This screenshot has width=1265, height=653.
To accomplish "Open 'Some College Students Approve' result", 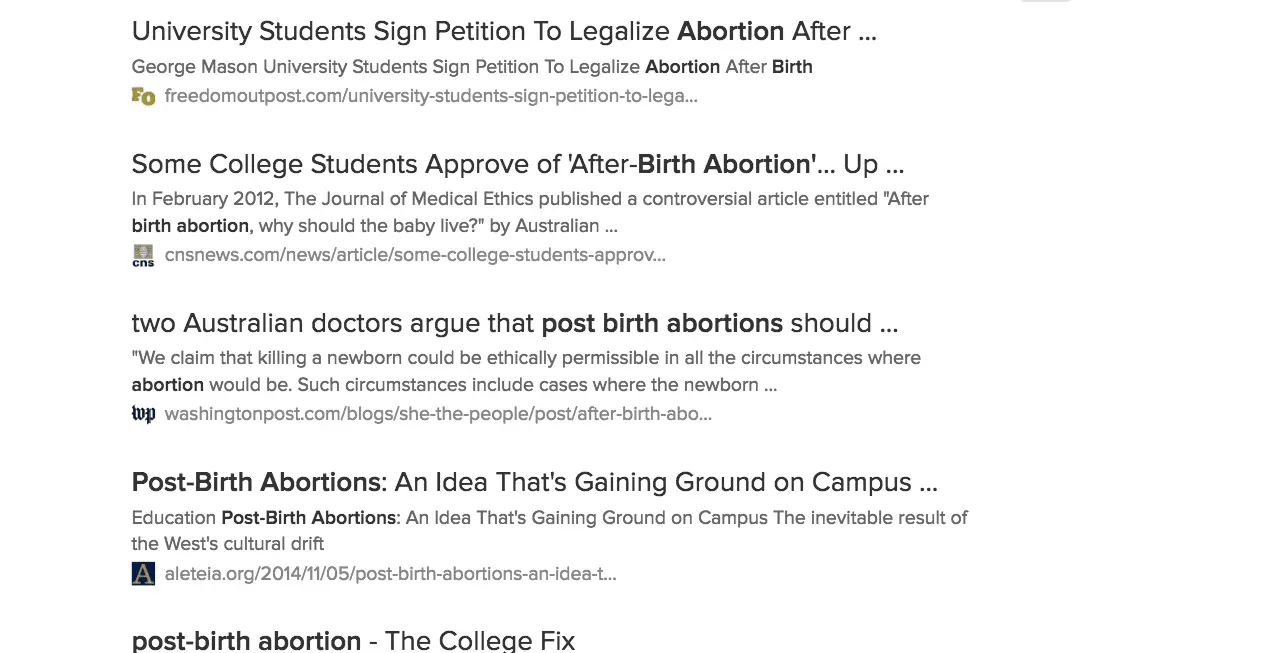I will click(517, 164).
